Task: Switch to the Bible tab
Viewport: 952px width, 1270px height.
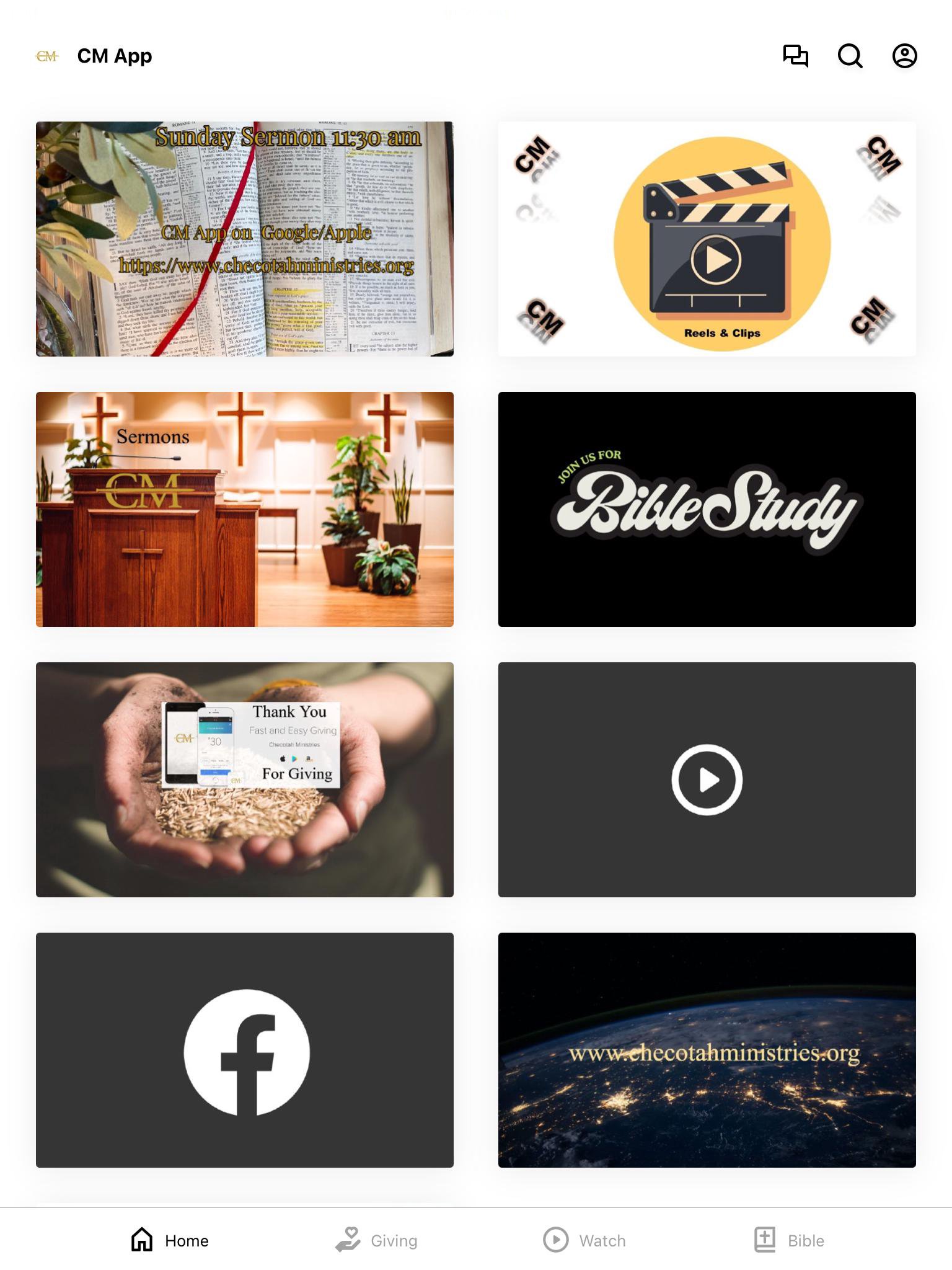Action: click(789, 1240)
